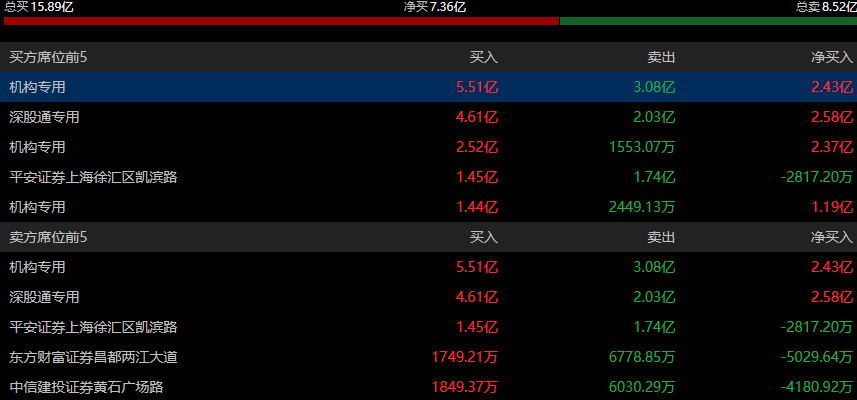The height and width of the screenshot is (400, 857).
Task: Open 中信建投证券黄石广场路 seat row
Action: pyautogui.click(x=428, y=387)
